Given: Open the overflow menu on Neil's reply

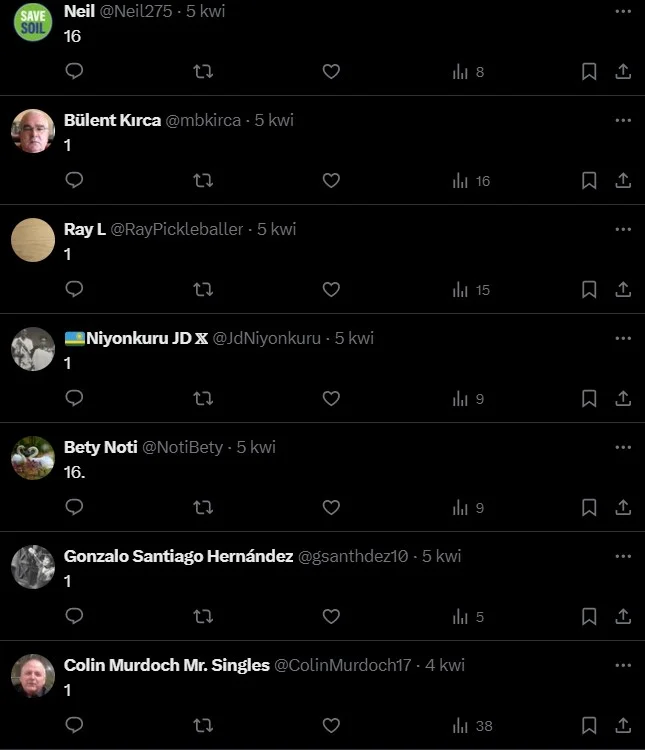Looking at the screenshot, I should [623, 11].
